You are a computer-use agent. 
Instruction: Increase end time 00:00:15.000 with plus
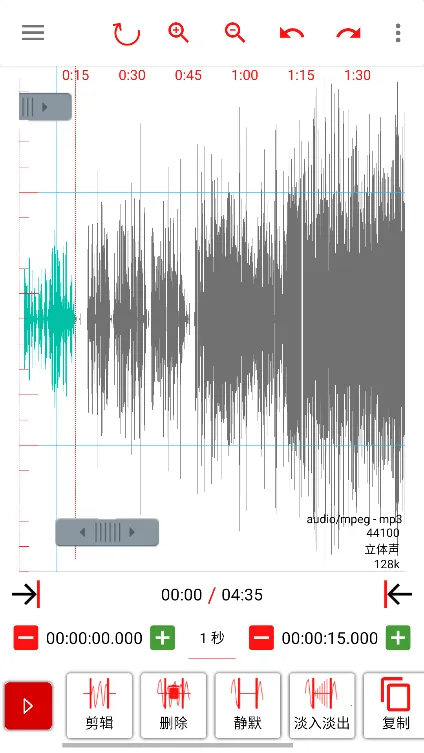pos(398,638)
